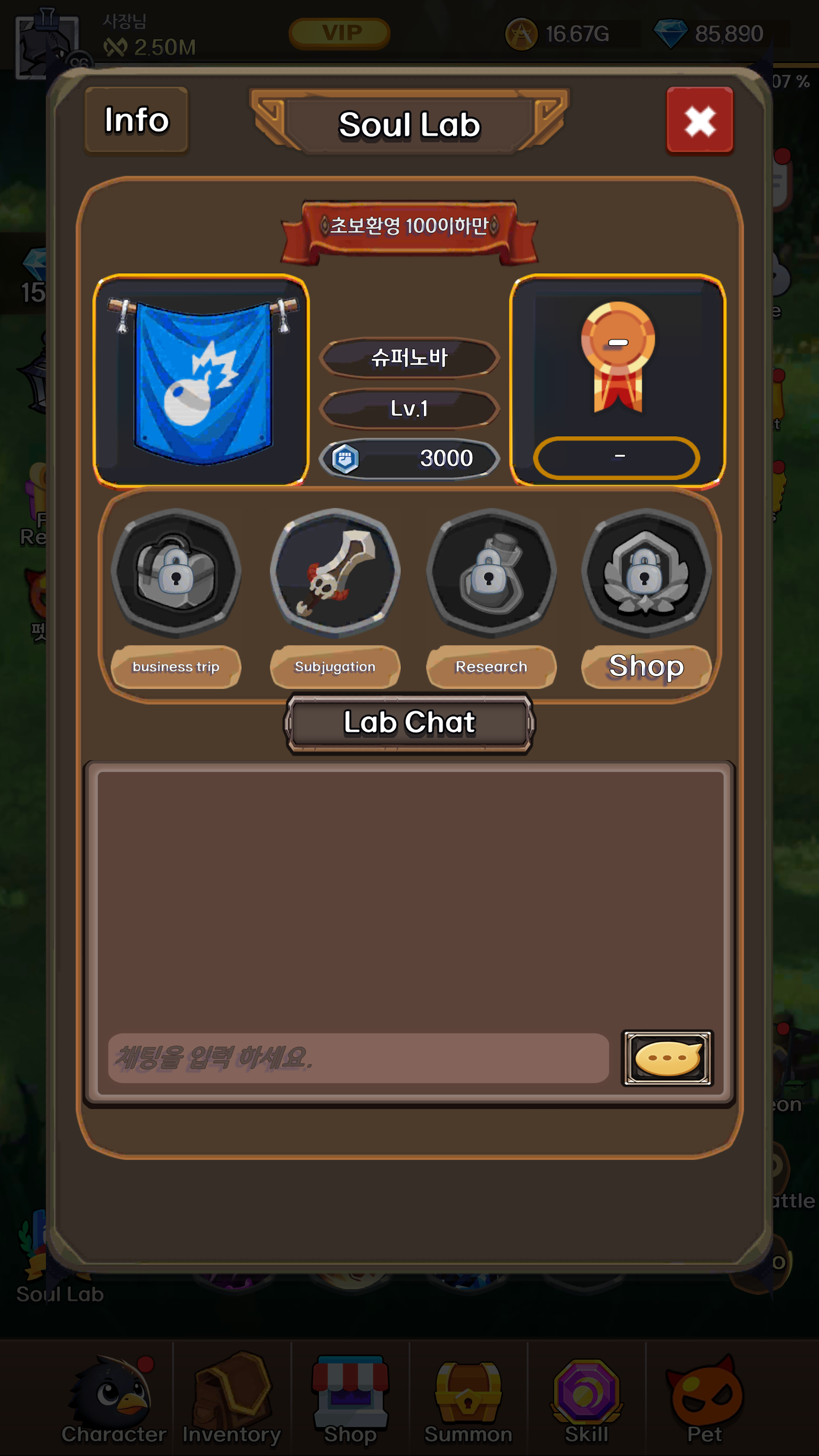This screenshot has width=819, height=1456.
Task: Send the chat message with bubble icon
Action: coord(667,1058)
